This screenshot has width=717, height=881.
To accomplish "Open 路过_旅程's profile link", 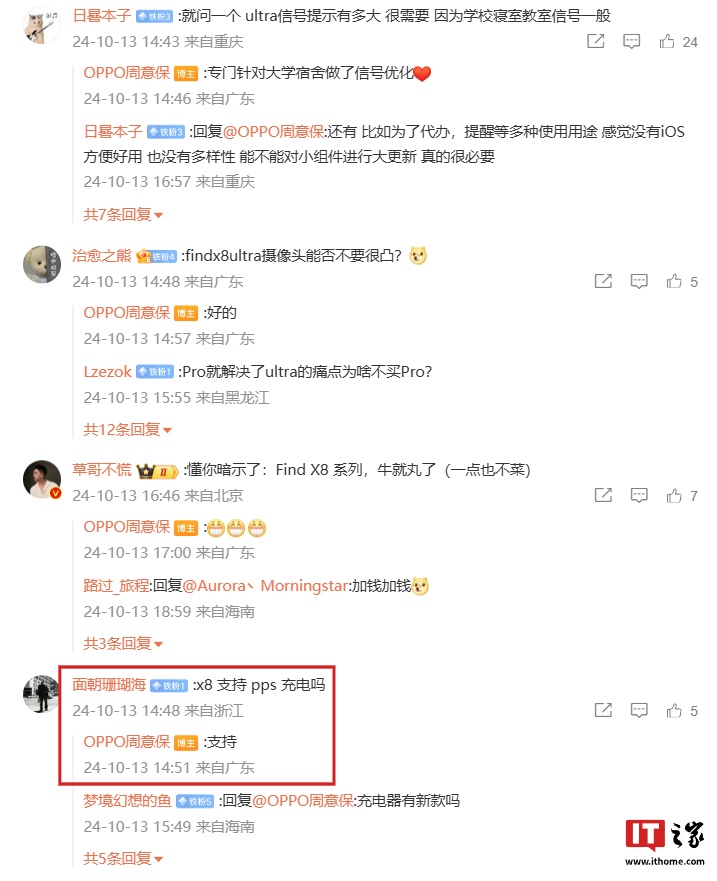I will tap(115, 585).
